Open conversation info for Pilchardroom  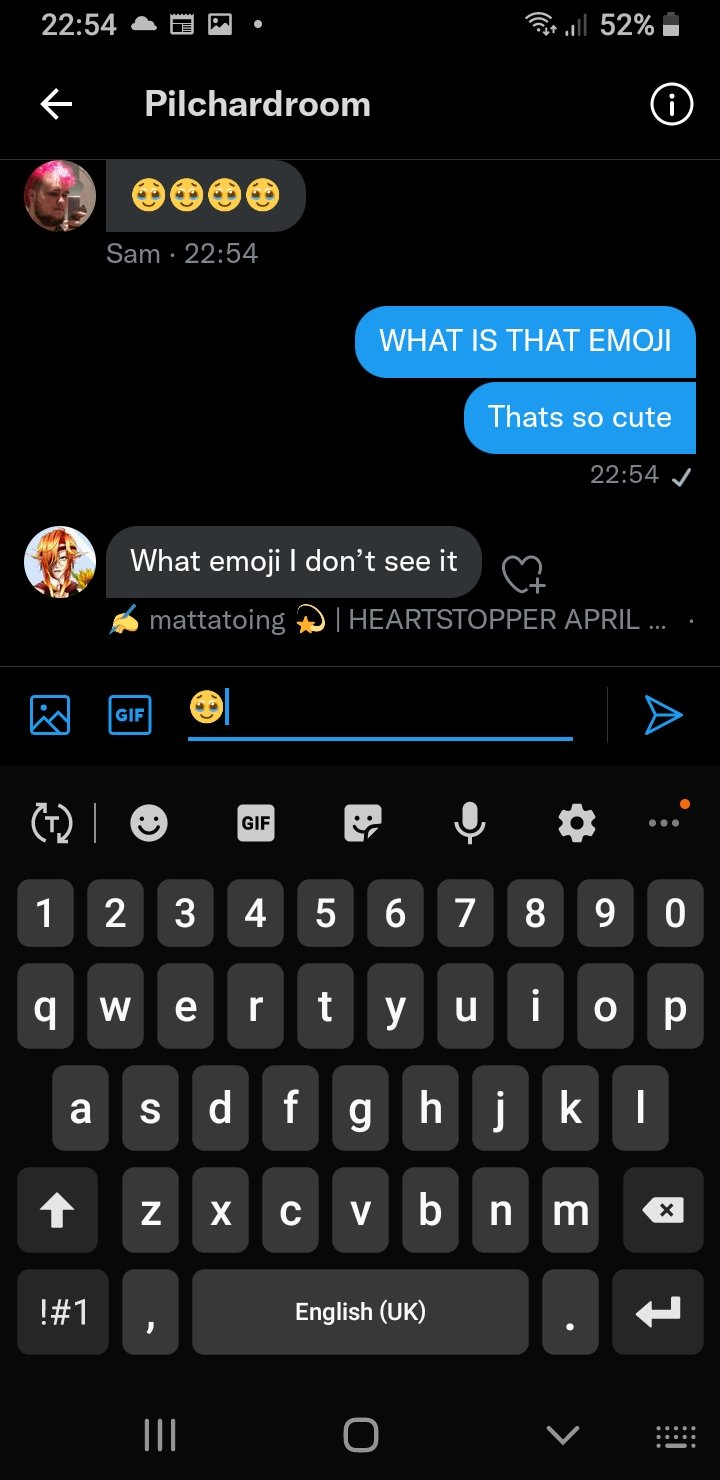pos(671,104)
